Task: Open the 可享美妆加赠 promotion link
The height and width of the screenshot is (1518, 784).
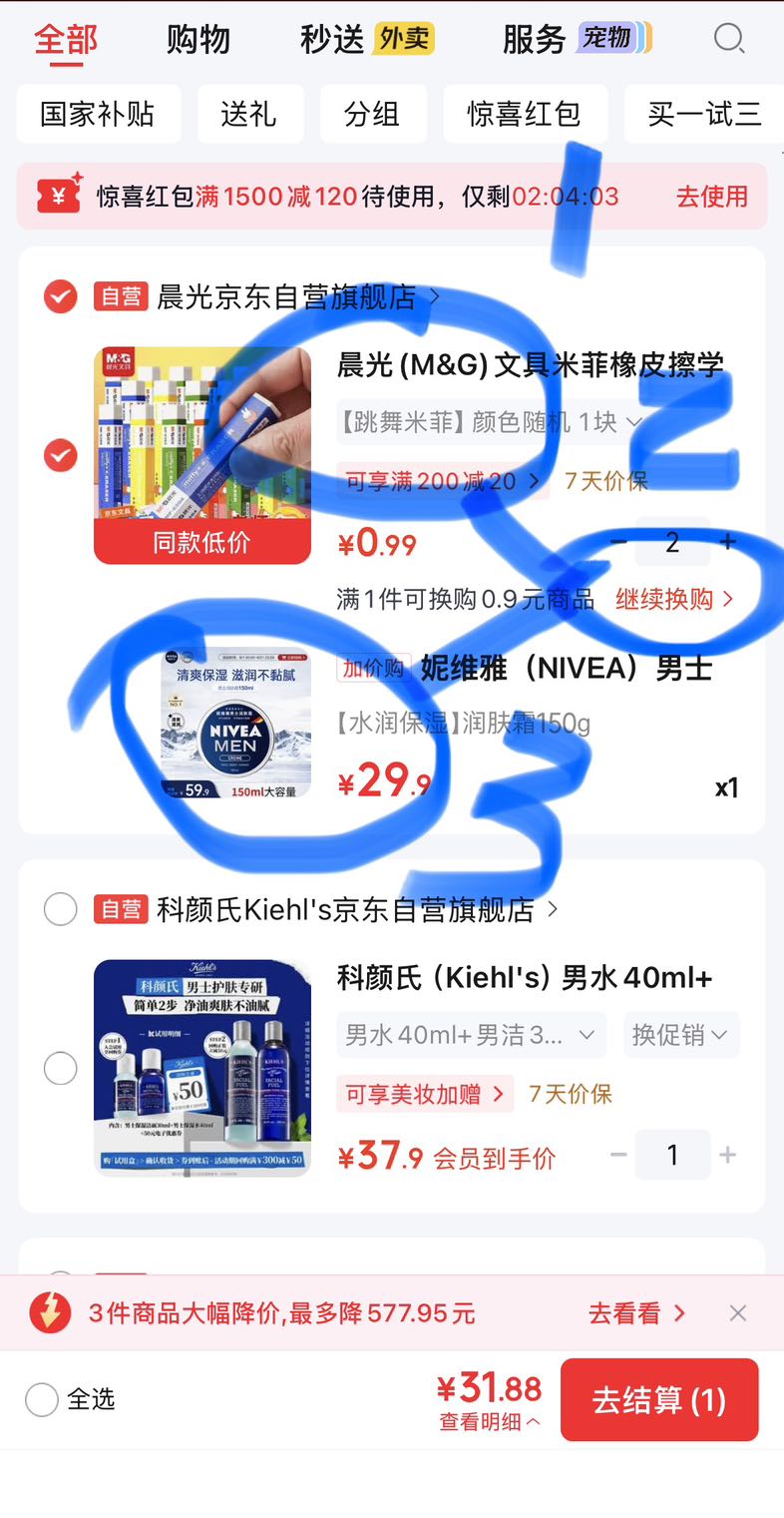Action: [x=425, y=1094]
